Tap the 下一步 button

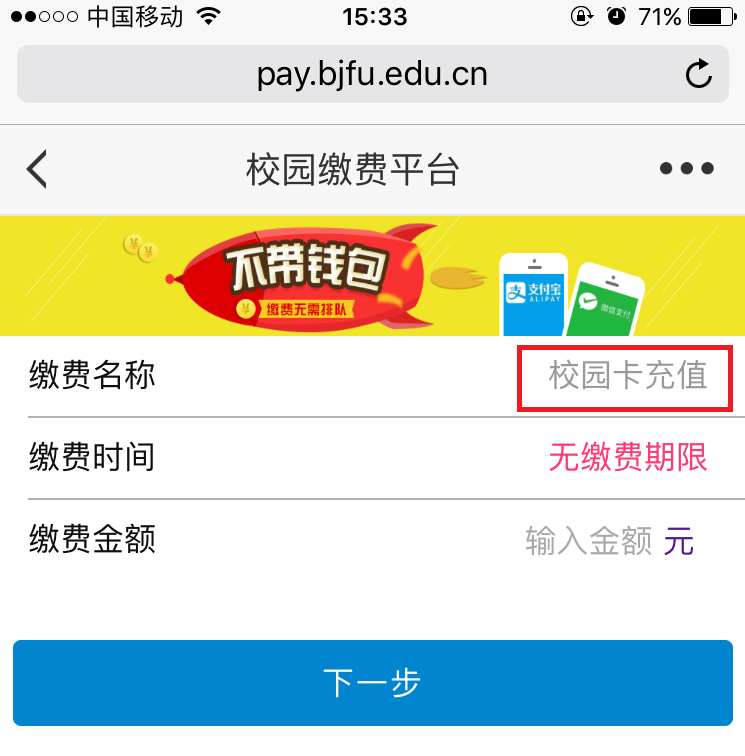[373, 683]
